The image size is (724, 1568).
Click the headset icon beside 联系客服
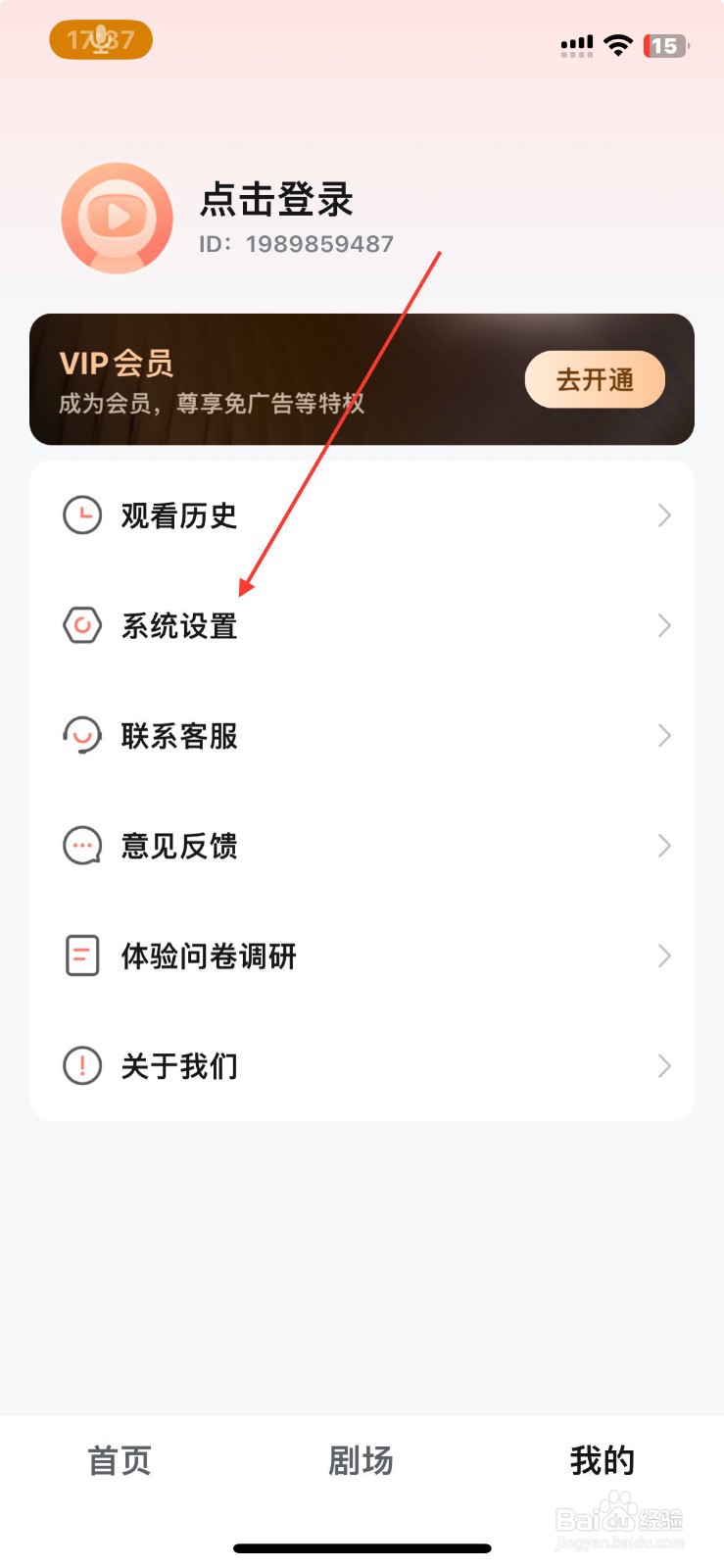[82, 735]
